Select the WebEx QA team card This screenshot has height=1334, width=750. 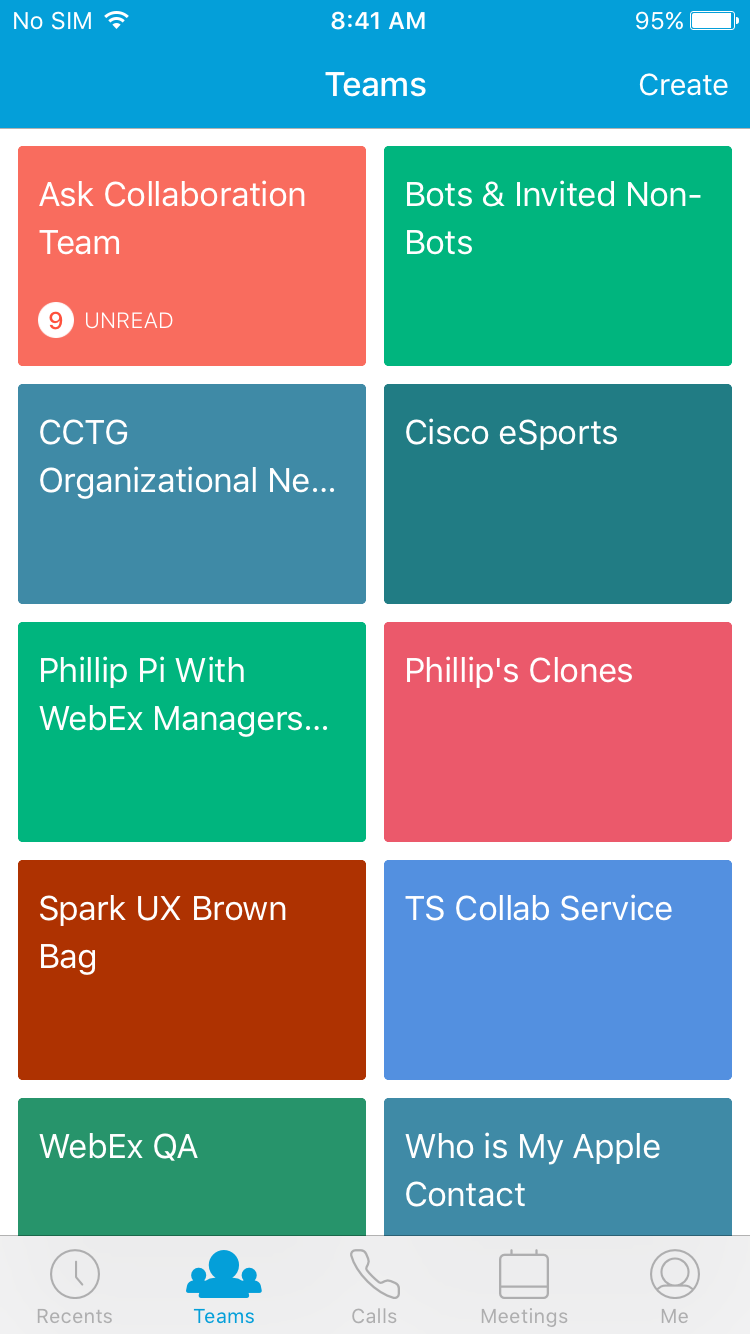tap(192, 1166)
